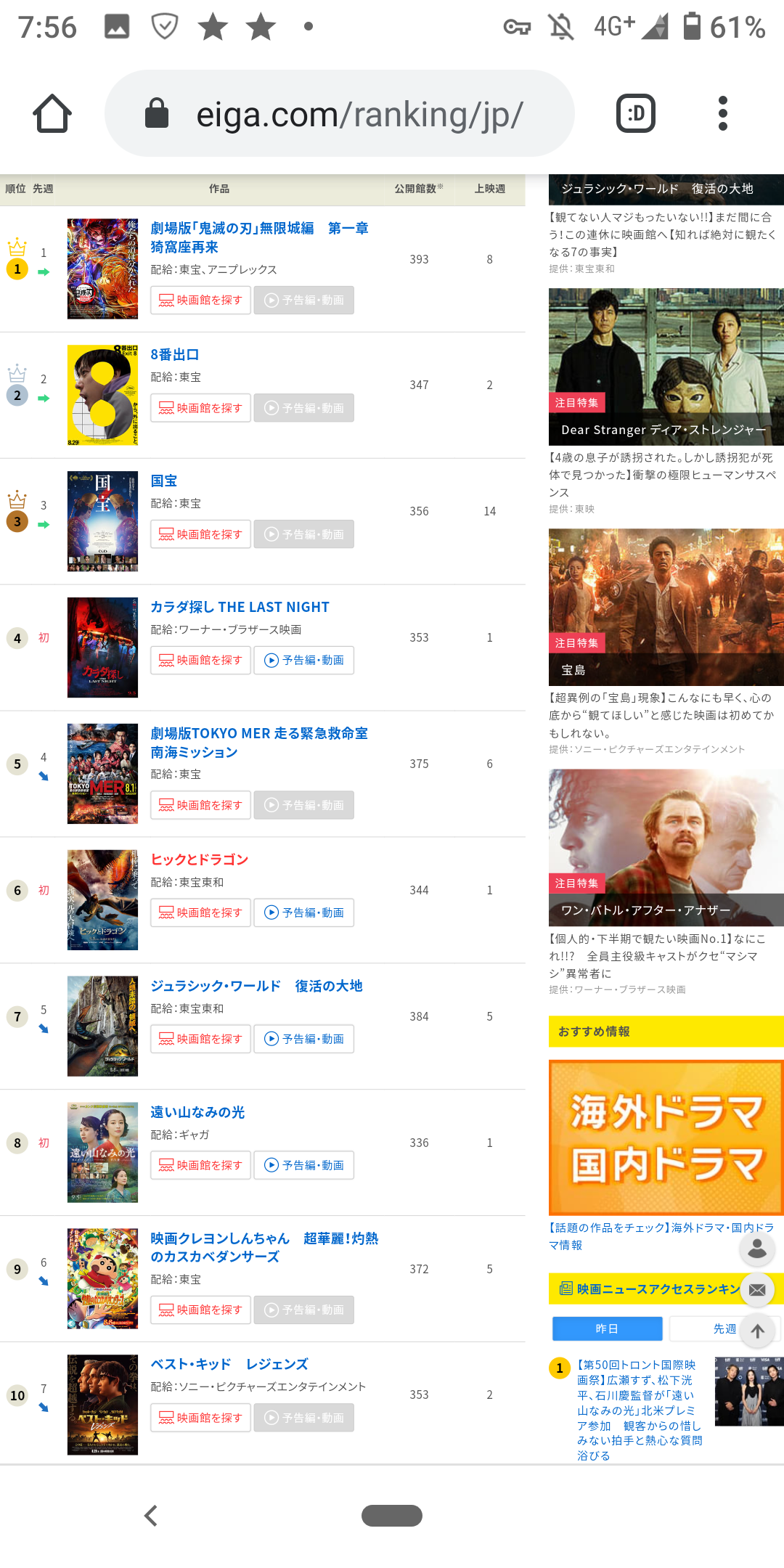Screen dimensions: 784x1568
Task: Jump back to page top arrow
Action: click(757, 1331)
